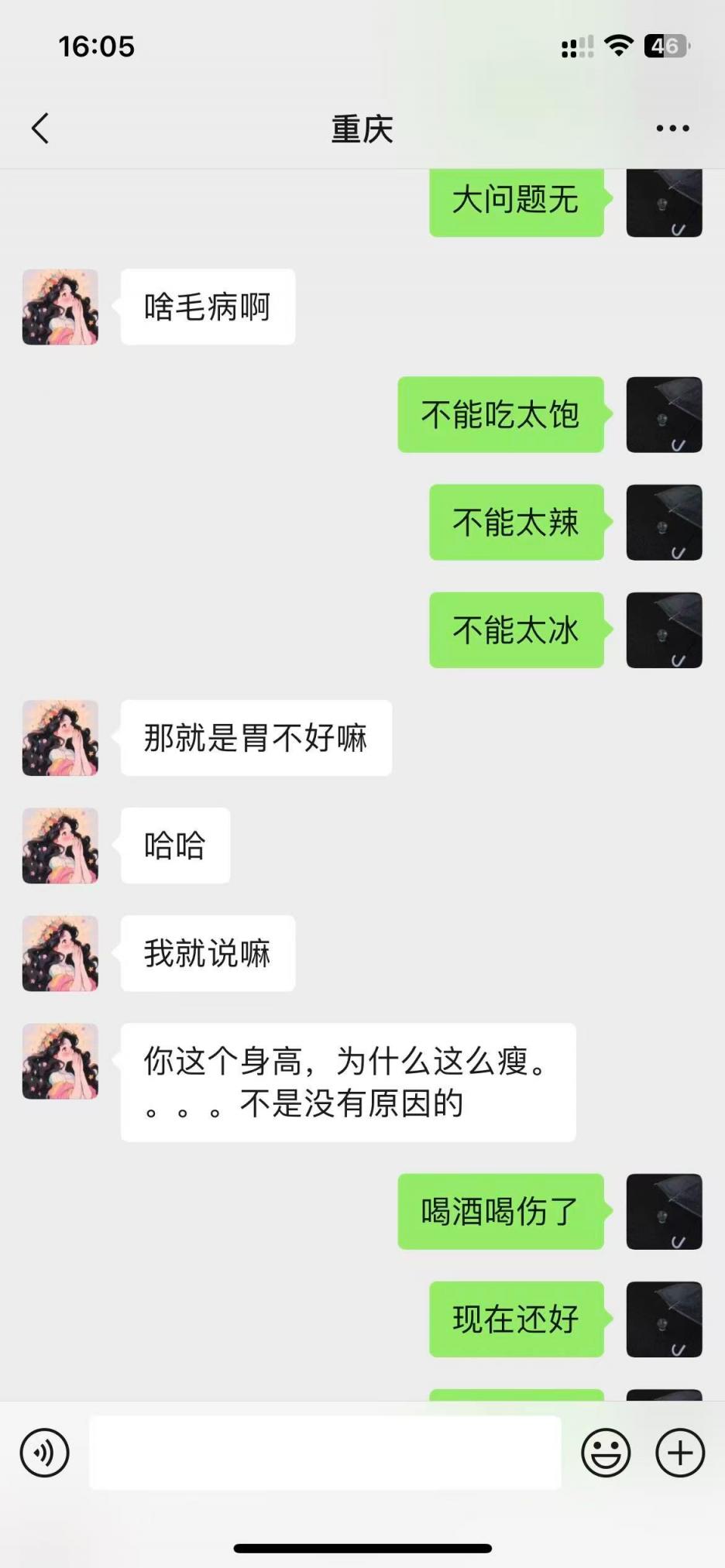The width and height of the screenshot is (725, 1568).
Task: View my avatar next to 不能吃太饱
Action: coord(664,414)
